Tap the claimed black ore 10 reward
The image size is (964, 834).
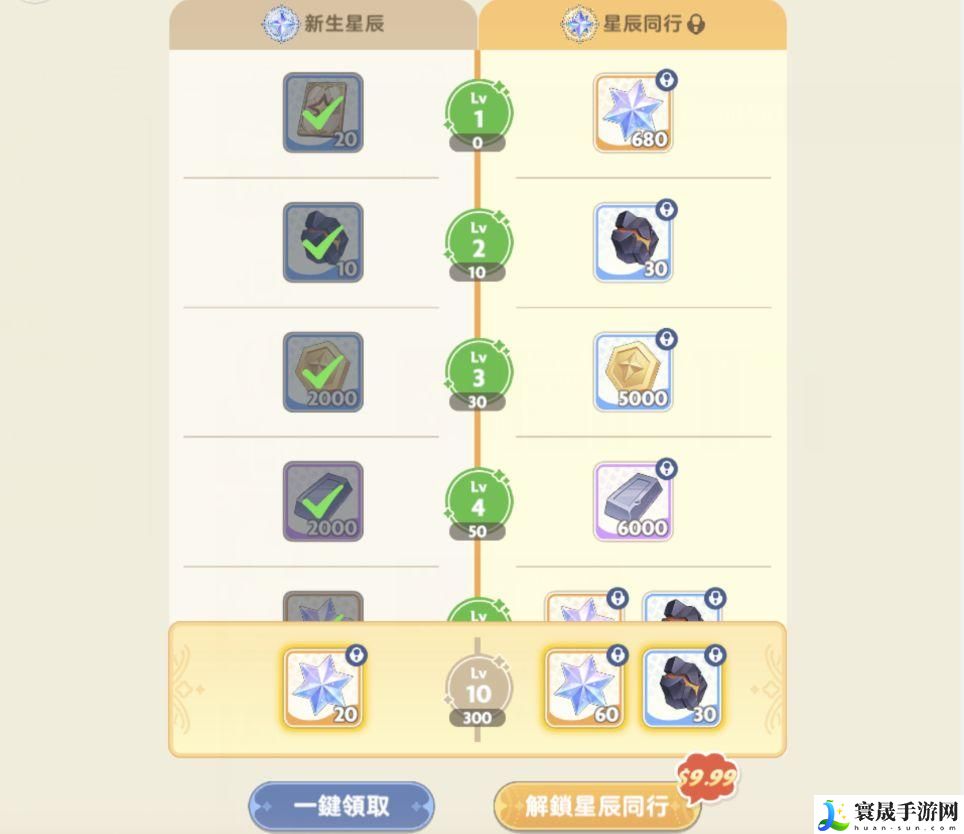(x=323, y=243)
